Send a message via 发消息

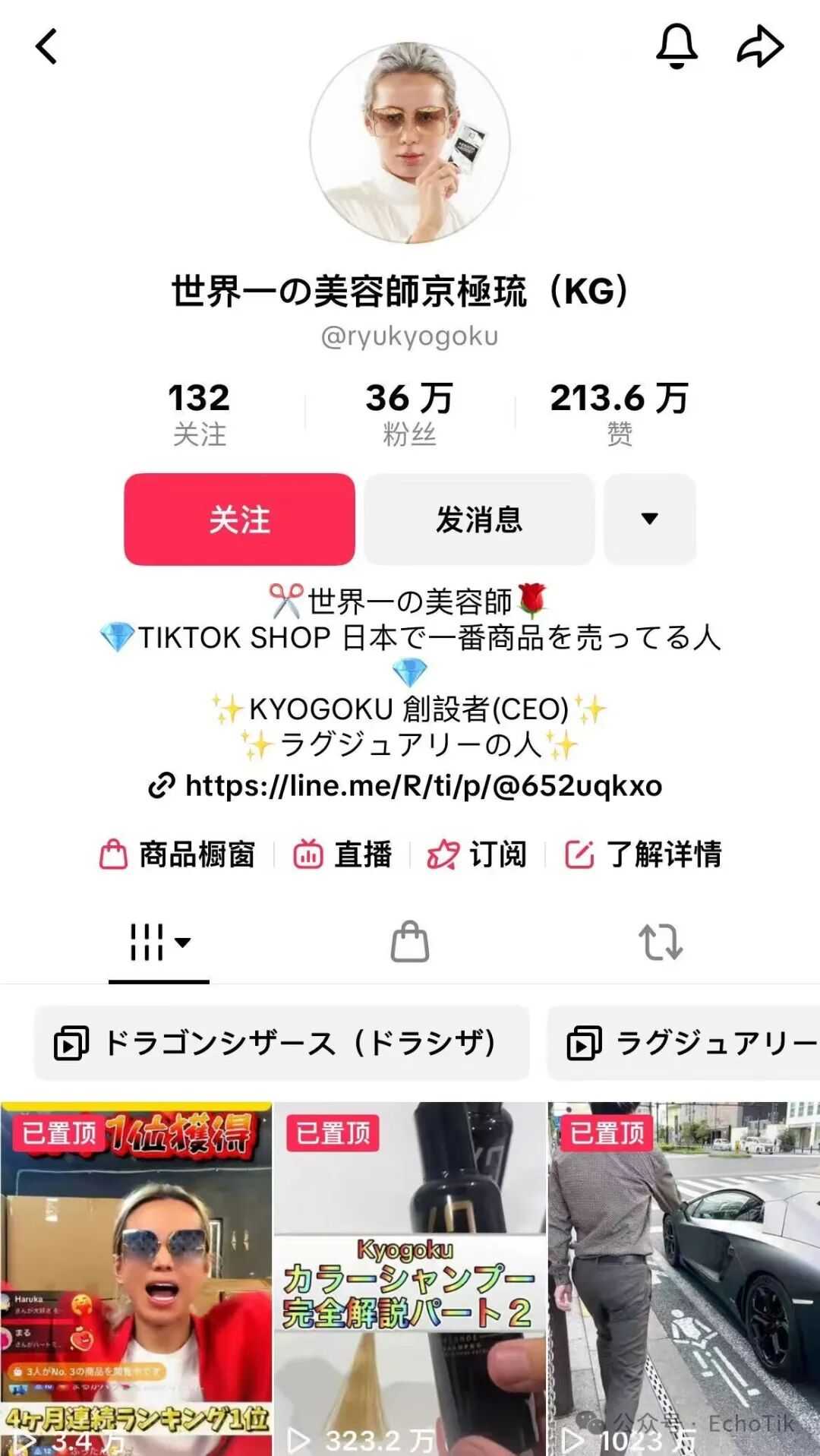[x=479, y=520]
